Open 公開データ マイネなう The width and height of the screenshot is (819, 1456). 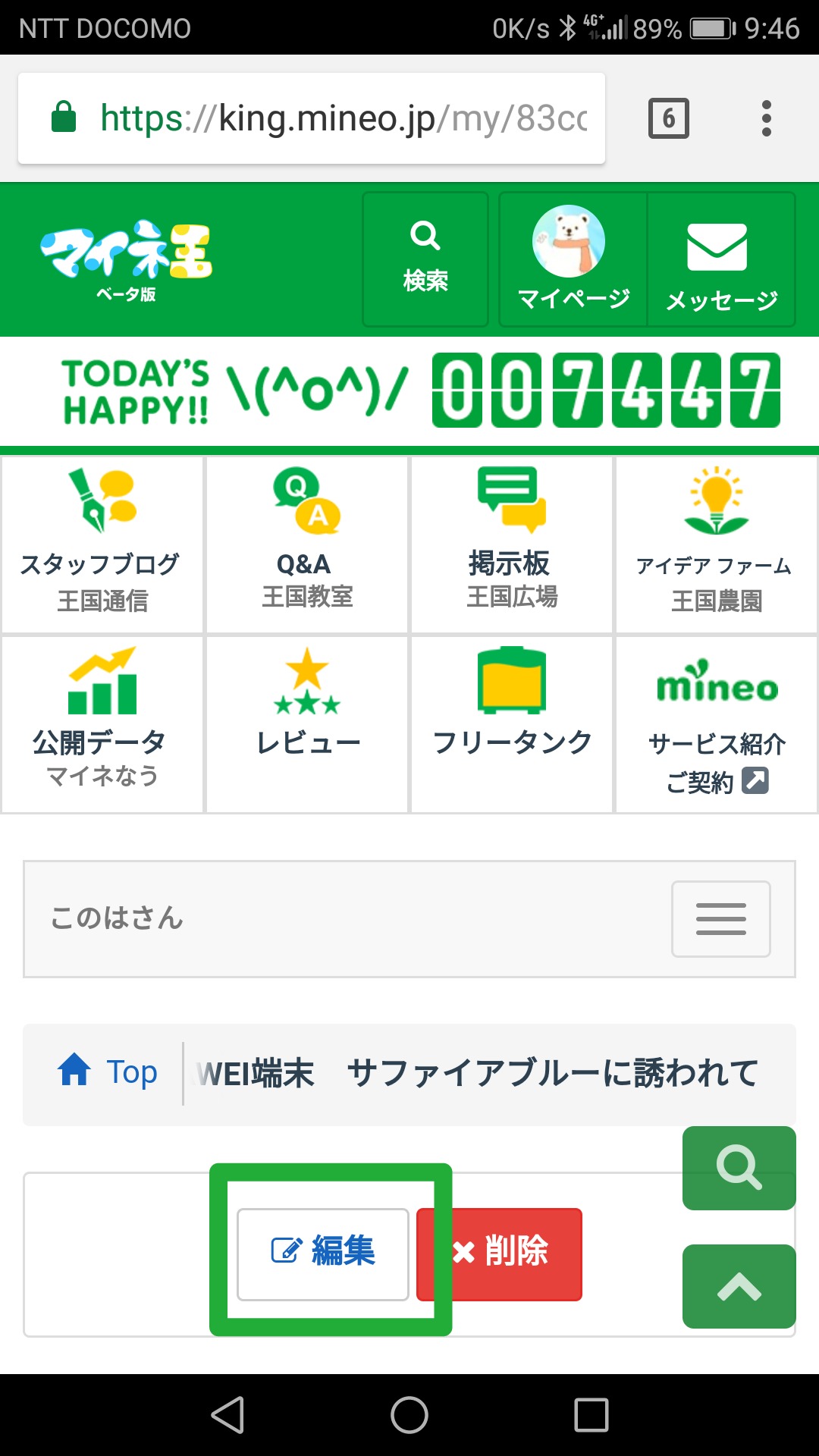102,724
